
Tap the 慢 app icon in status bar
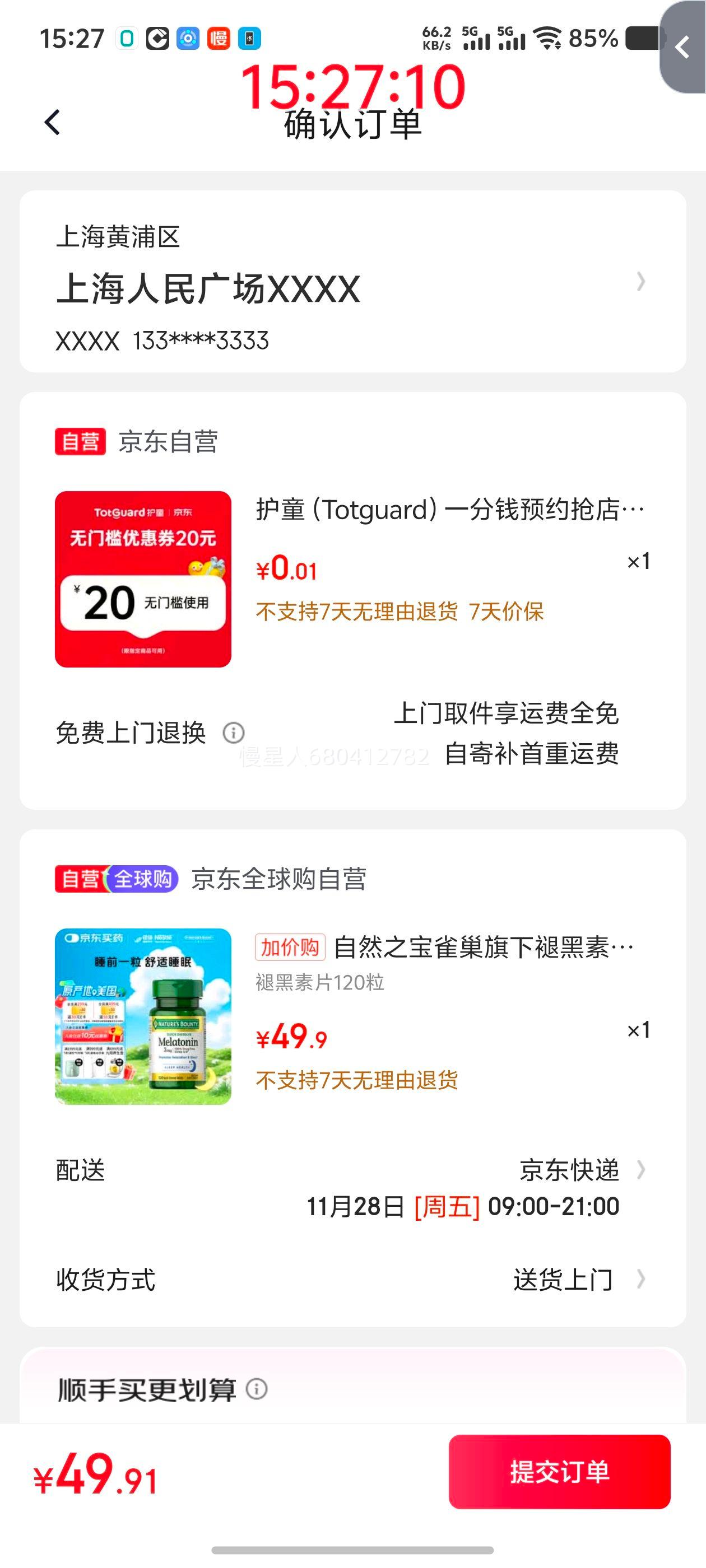coord(219,38)
